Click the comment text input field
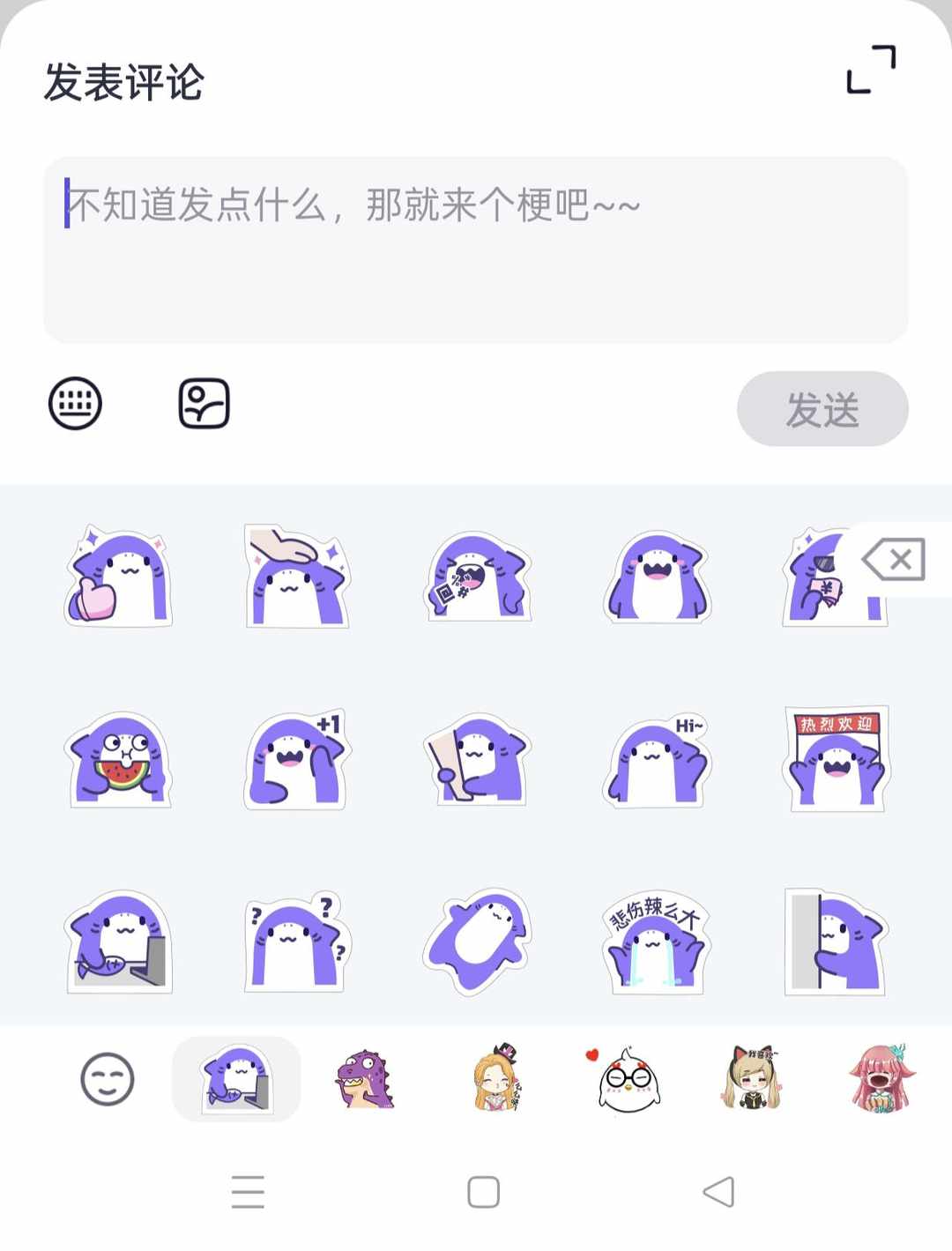The image size is (952, 1251). click(x=476, y=247)
